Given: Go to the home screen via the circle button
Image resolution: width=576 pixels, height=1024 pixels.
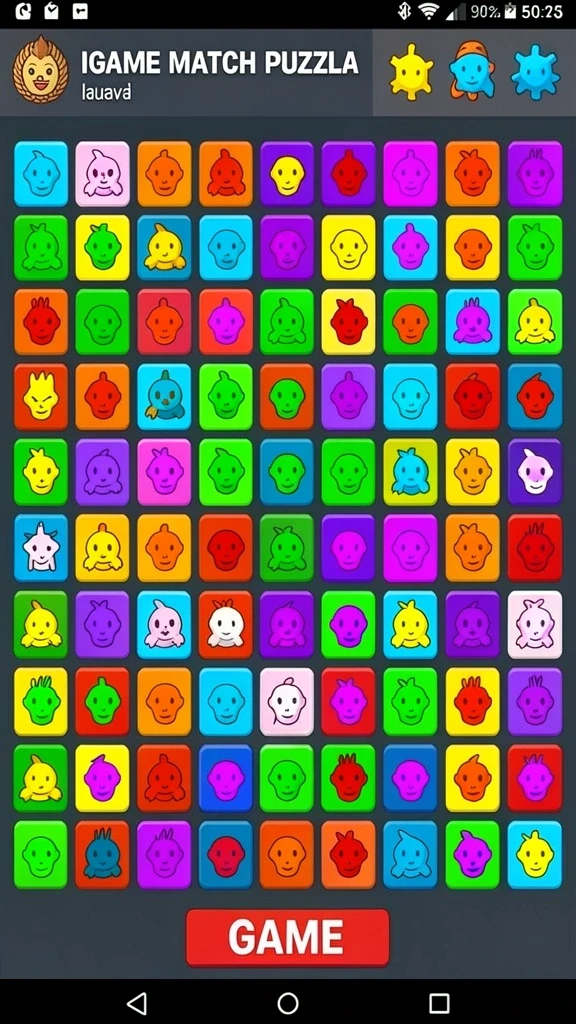Looking at the screenshot, I should point(288,1002).
